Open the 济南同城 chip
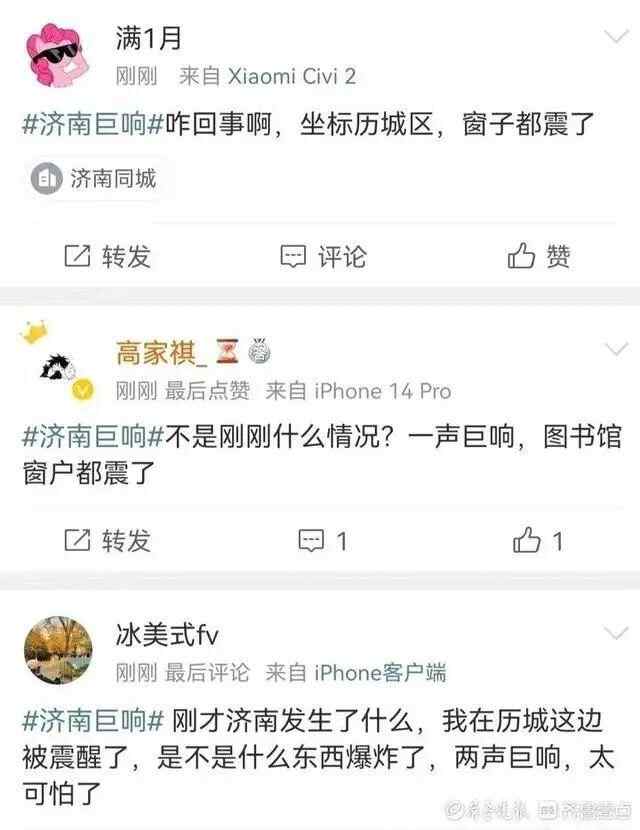640x830 pixels. pyautogui.click(x=97, y=180)
